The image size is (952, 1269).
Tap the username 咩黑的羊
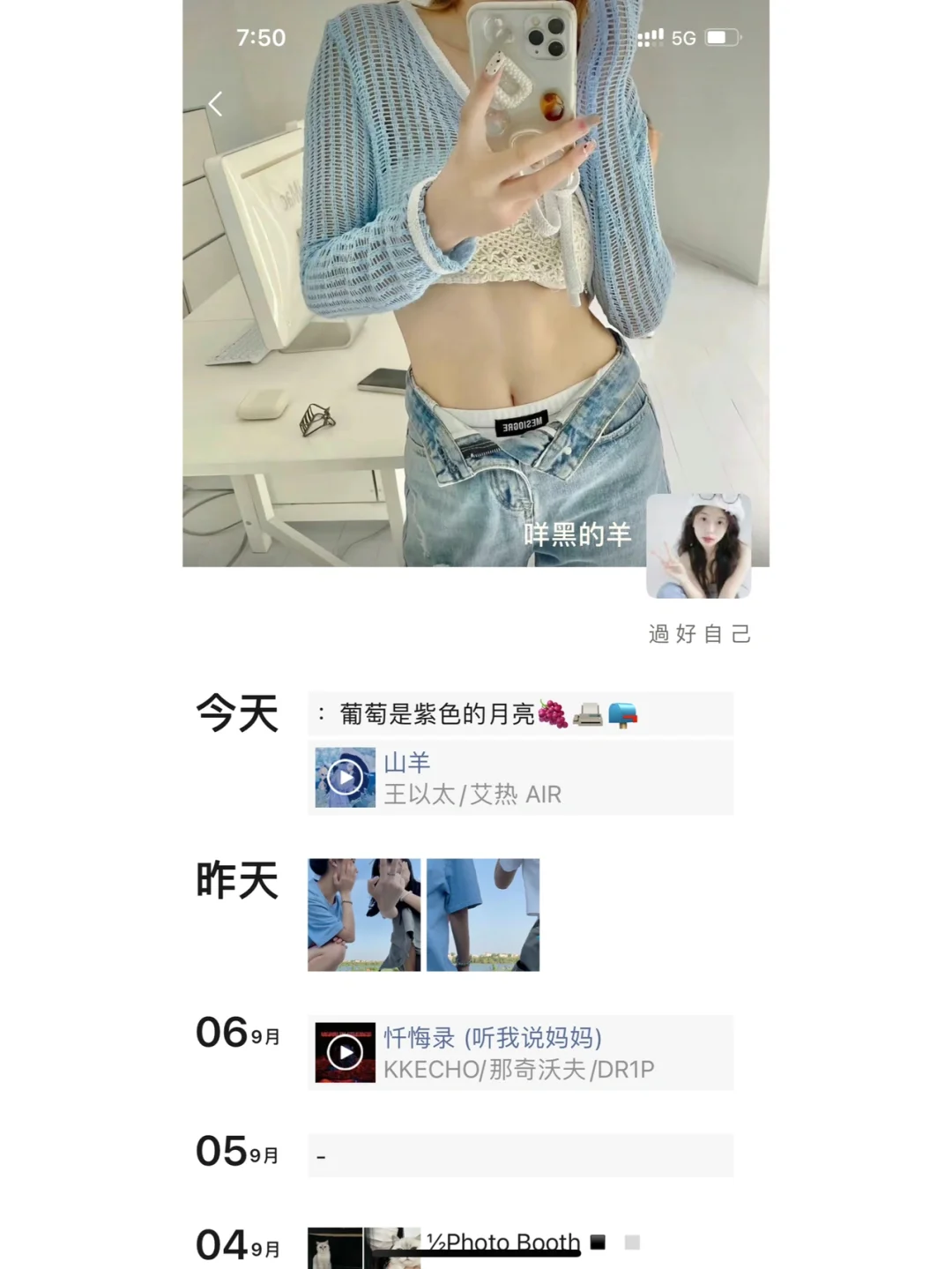[579, 536]
